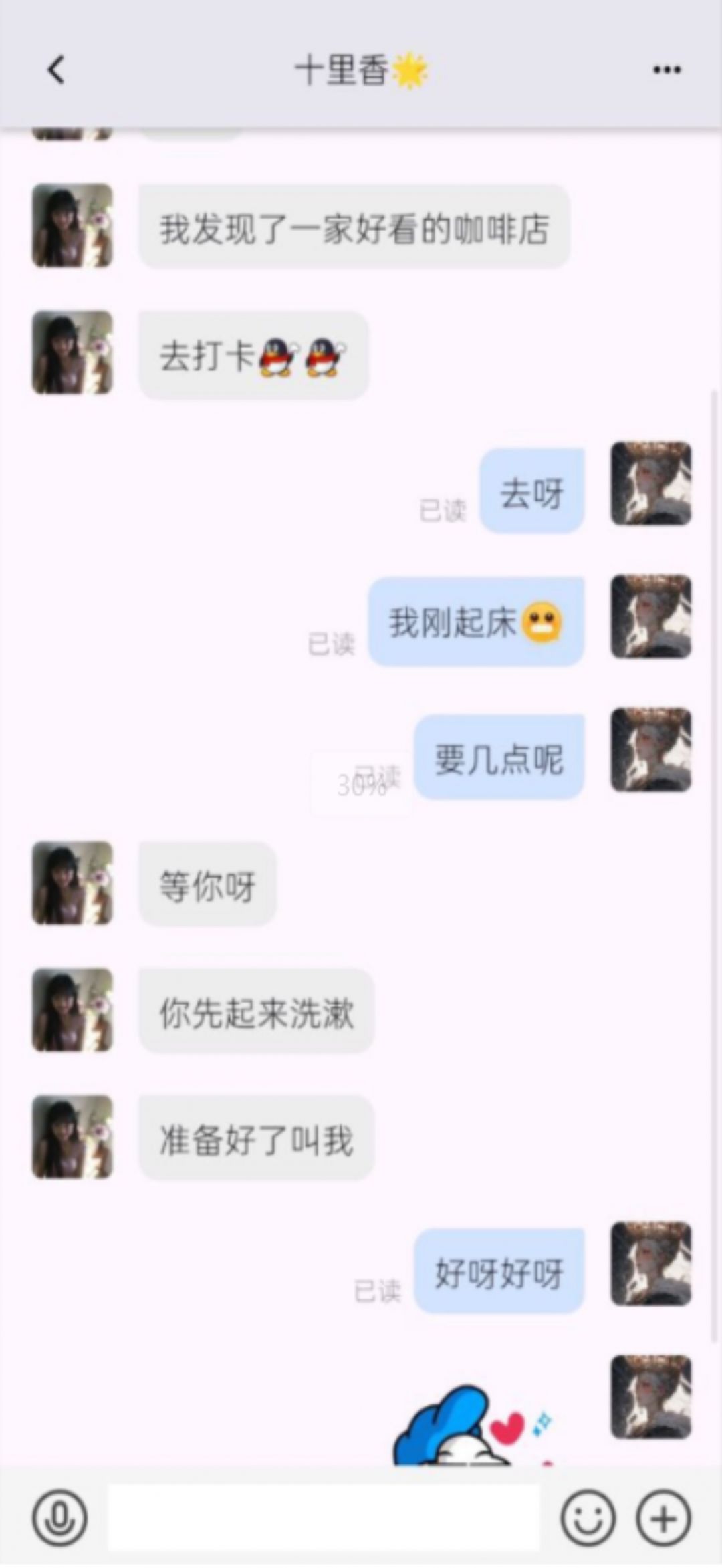The width and height of the screenshot is (722, 1568).
Task: View my avatar next to 去呀 message
Action: coord(651,483)
